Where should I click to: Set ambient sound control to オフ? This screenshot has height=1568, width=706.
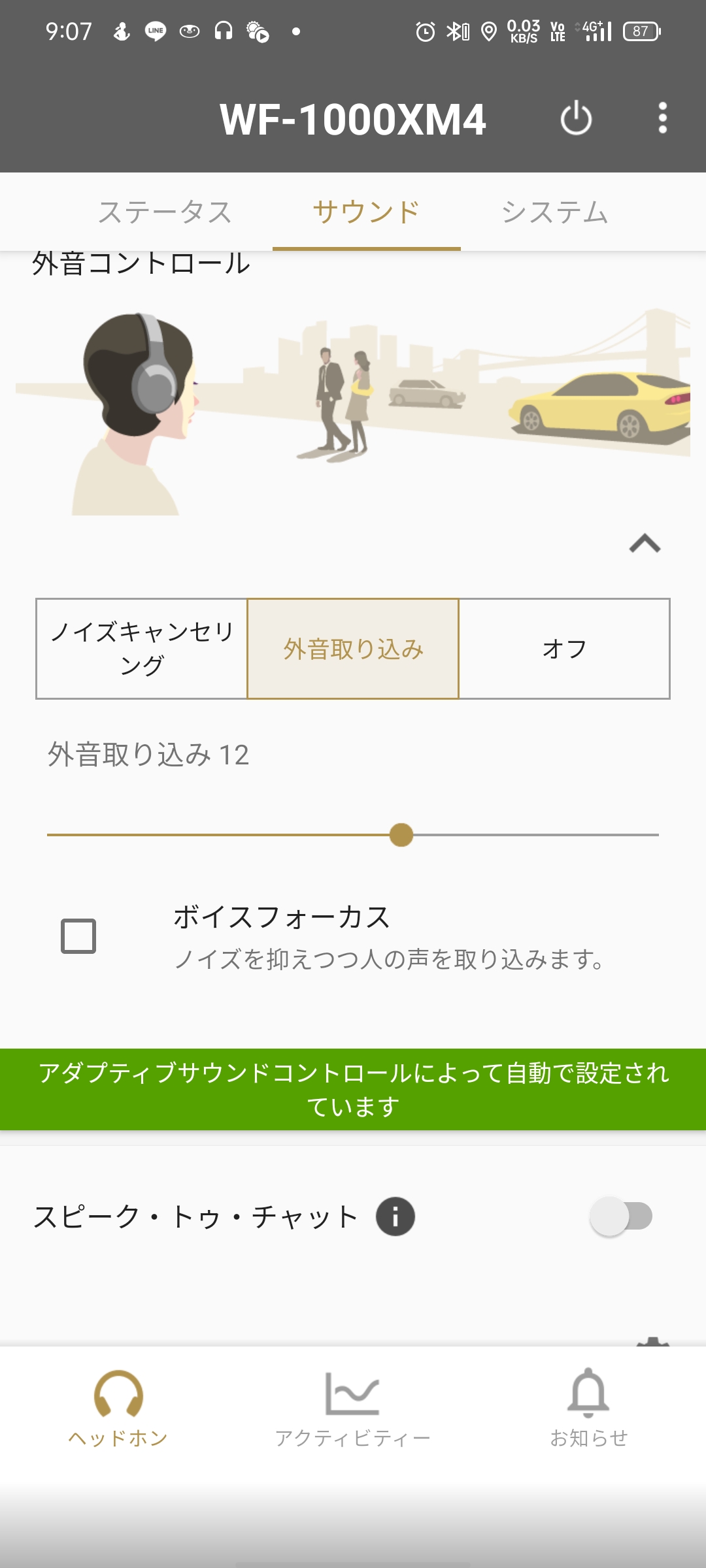tap(564, 649)
